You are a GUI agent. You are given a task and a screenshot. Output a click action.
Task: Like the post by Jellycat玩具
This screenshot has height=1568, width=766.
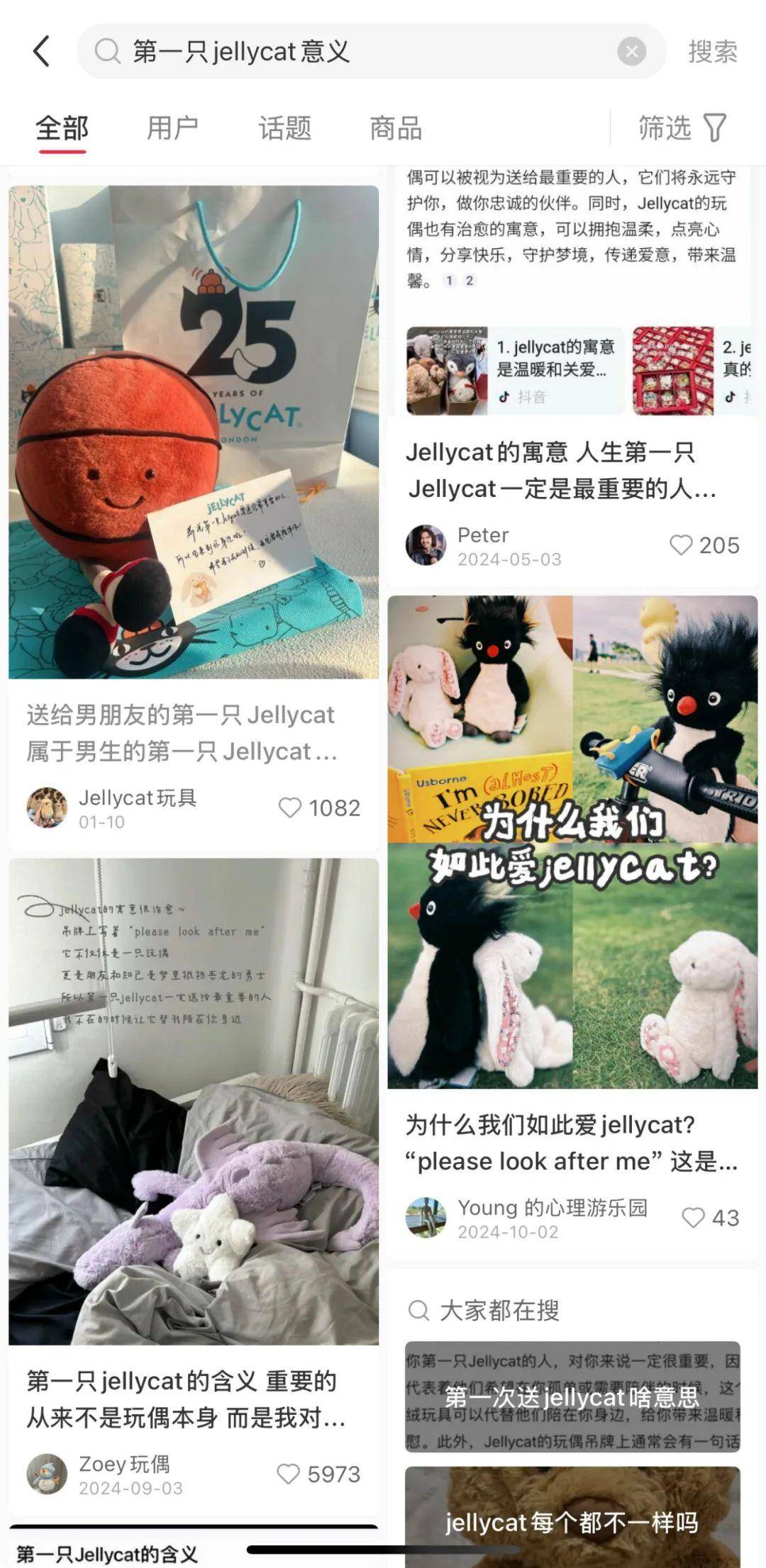[290, 807]
